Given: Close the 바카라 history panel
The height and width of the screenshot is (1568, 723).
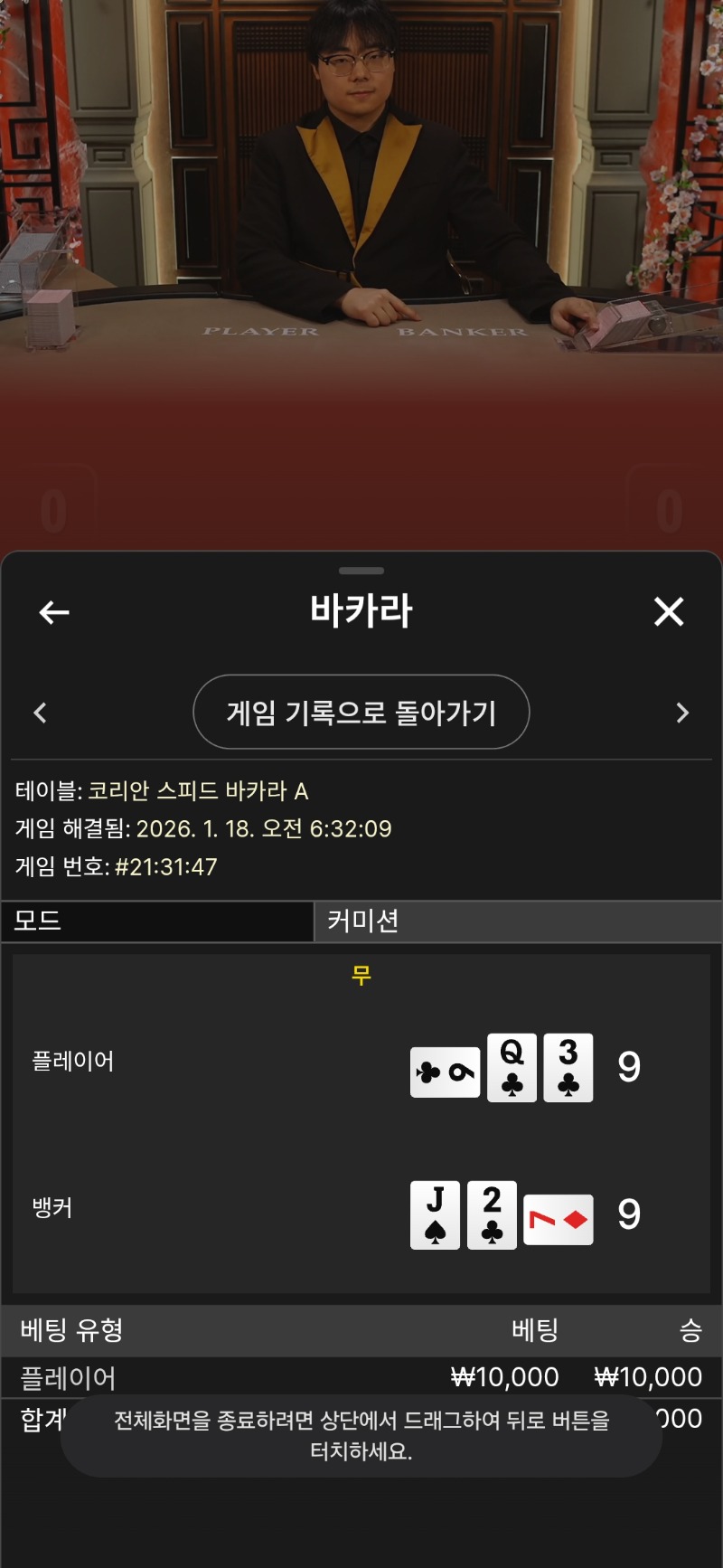Looking at the screenshot, I should point(669,612).
